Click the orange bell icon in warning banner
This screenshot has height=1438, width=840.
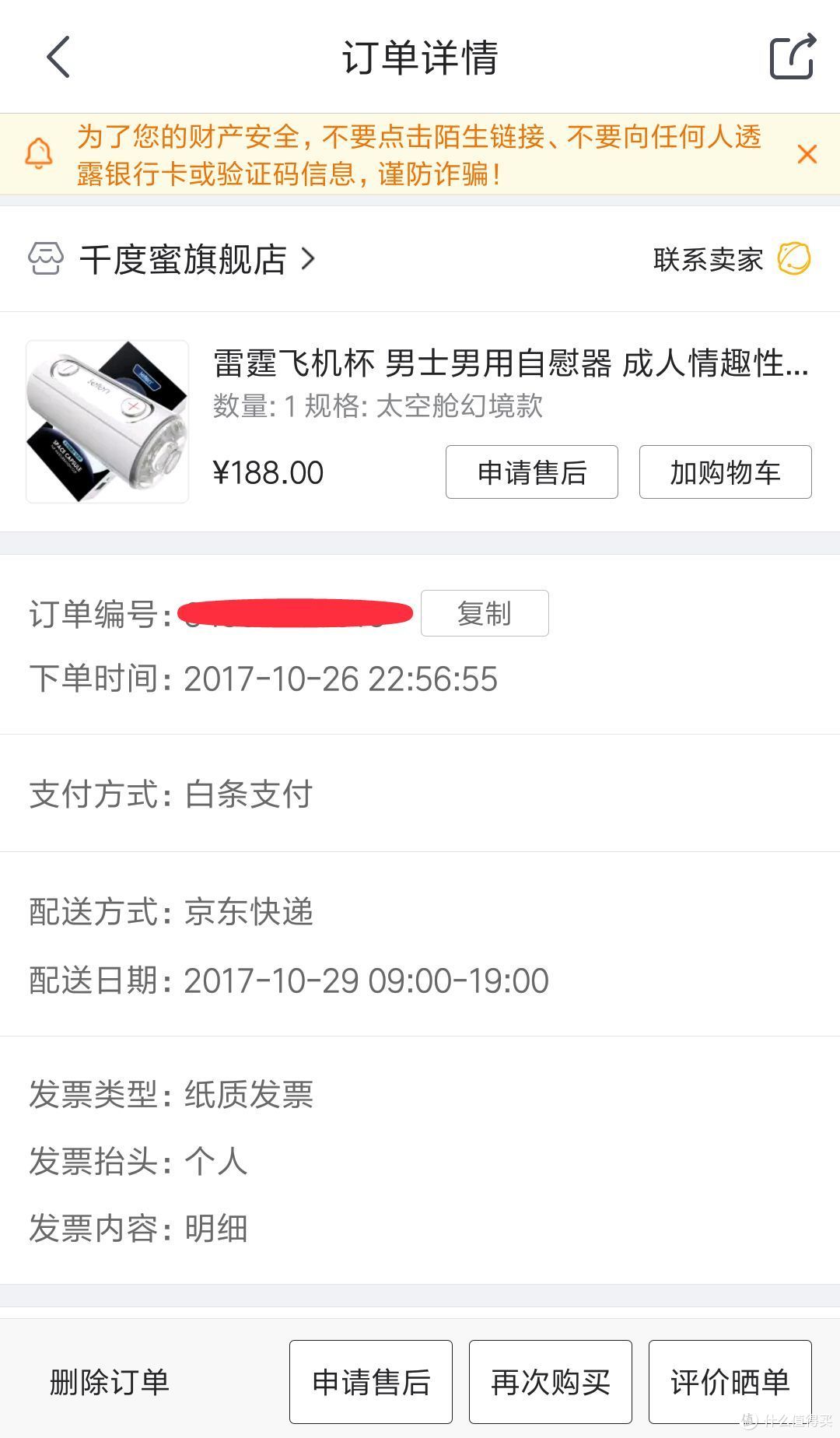click(37, 152)
